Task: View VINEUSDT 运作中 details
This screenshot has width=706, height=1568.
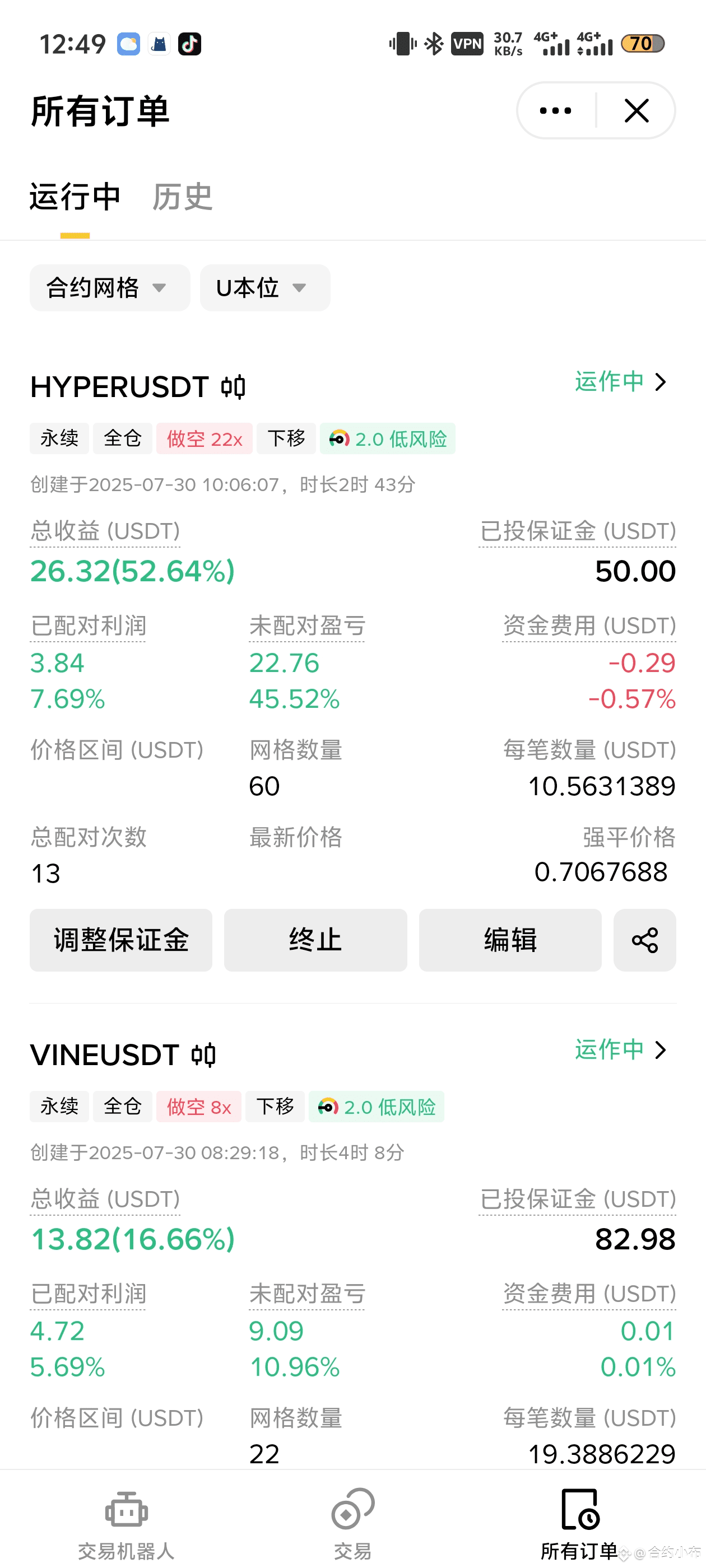Action: click(621, 1050)
